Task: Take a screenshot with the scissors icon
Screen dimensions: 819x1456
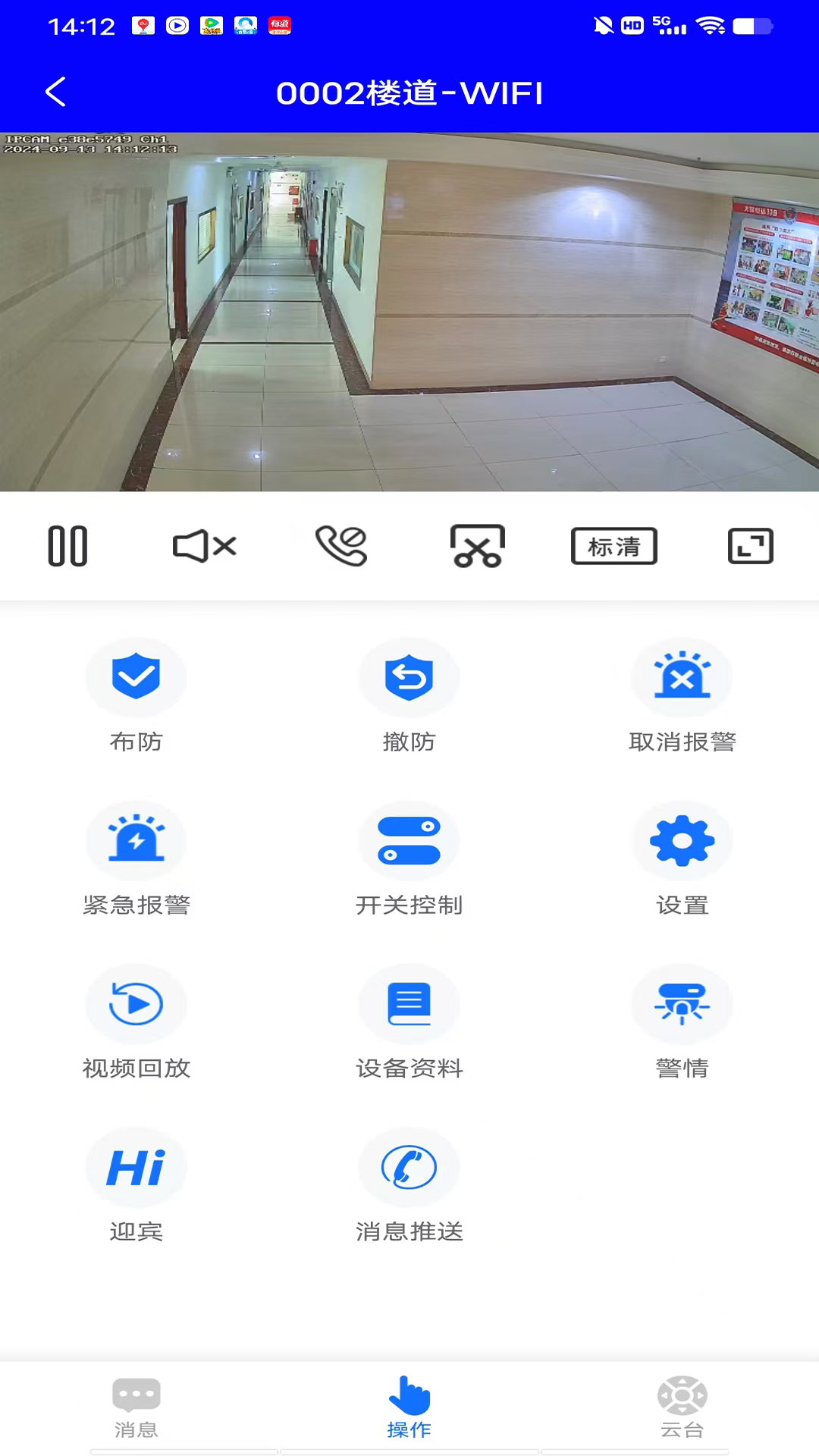Action: (x=478, y=546)
